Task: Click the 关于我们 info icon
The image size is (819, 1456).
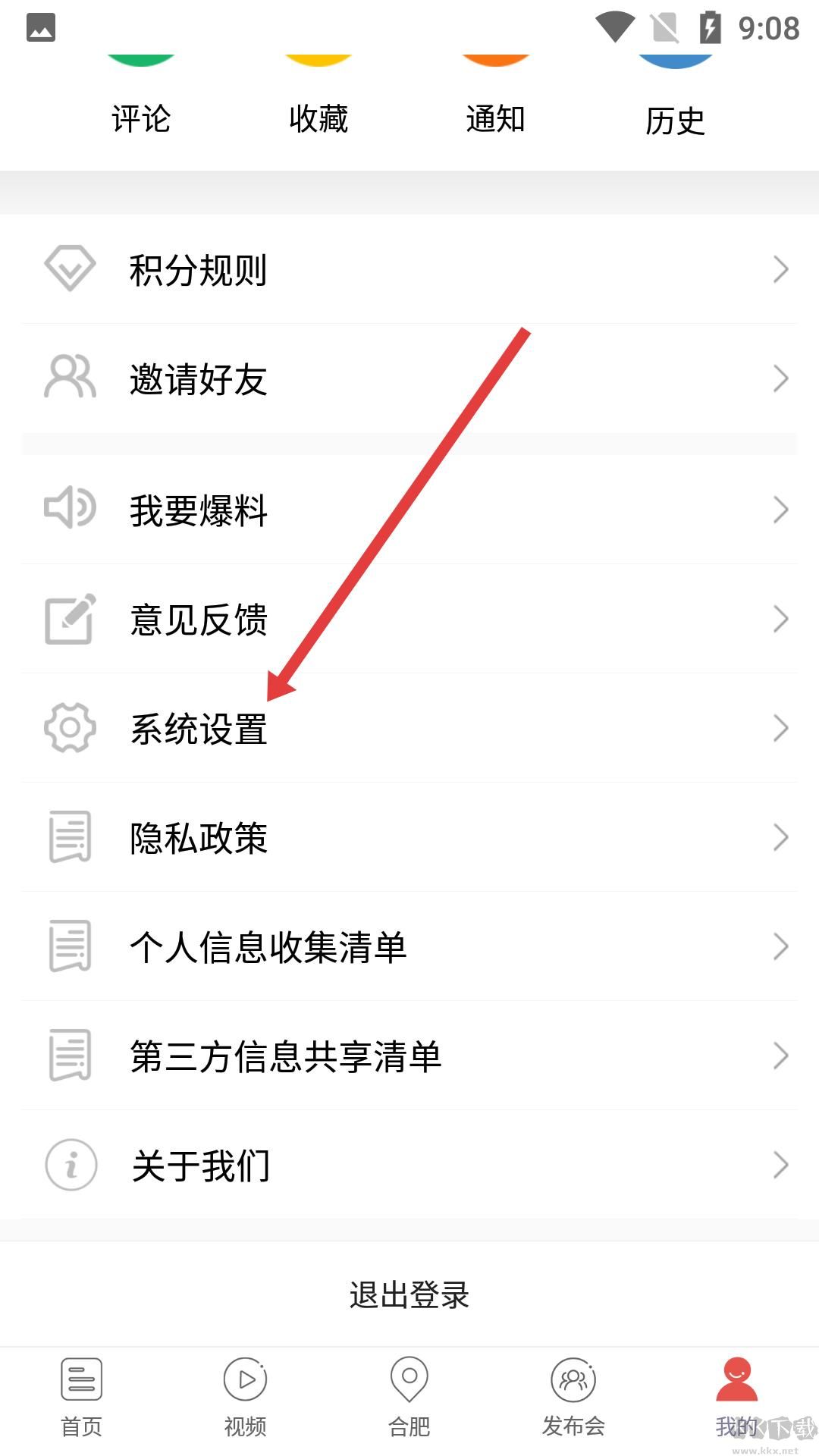Action: pyautogui.click(x=71, y=1164)
